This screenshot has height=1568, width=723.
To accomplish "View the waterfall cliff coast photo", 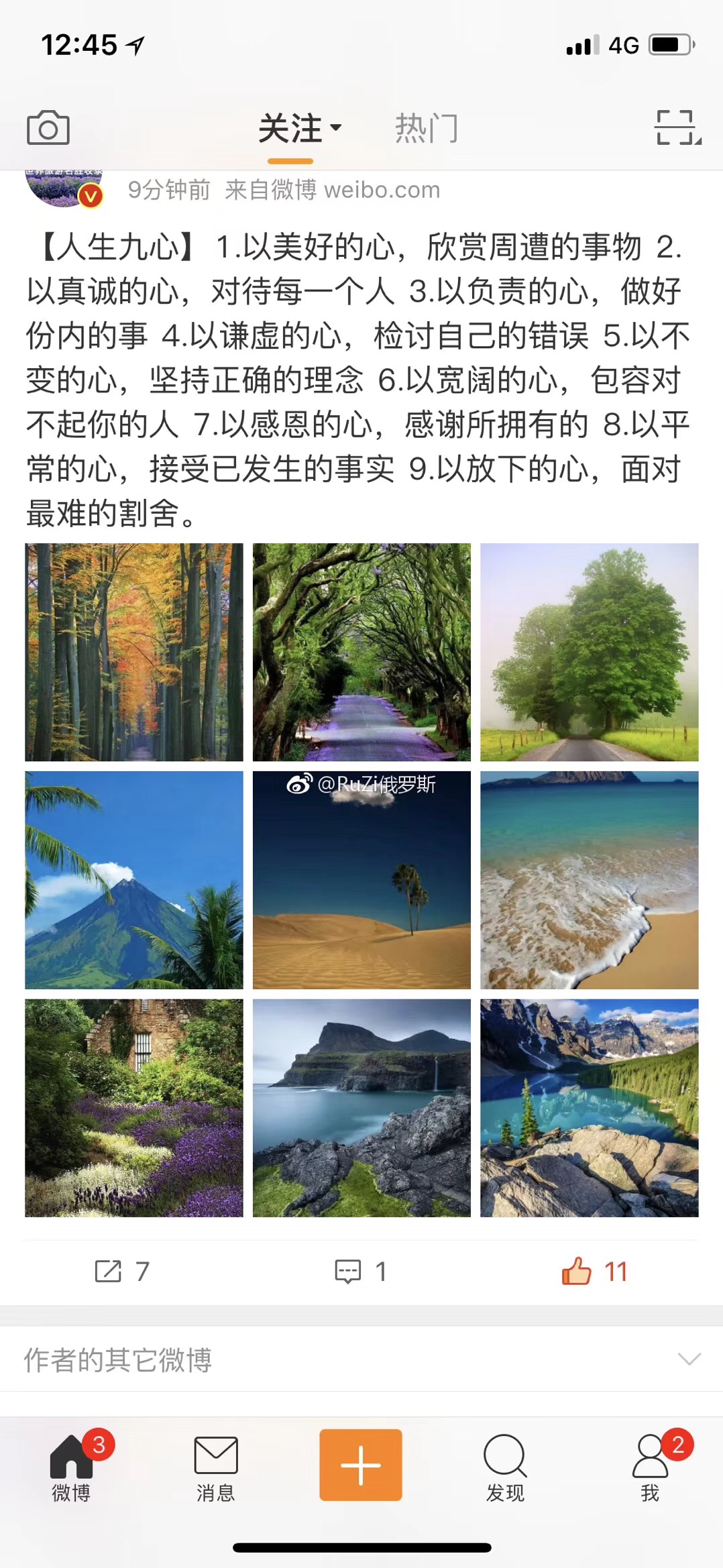I will [361, 1108].
